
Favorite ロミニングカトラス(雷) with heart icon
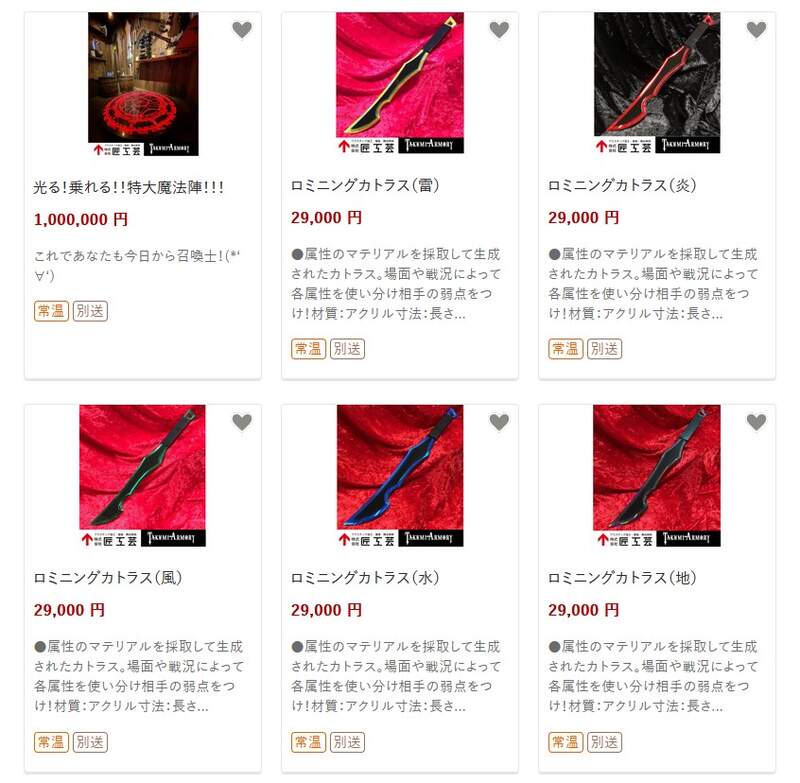499,30
